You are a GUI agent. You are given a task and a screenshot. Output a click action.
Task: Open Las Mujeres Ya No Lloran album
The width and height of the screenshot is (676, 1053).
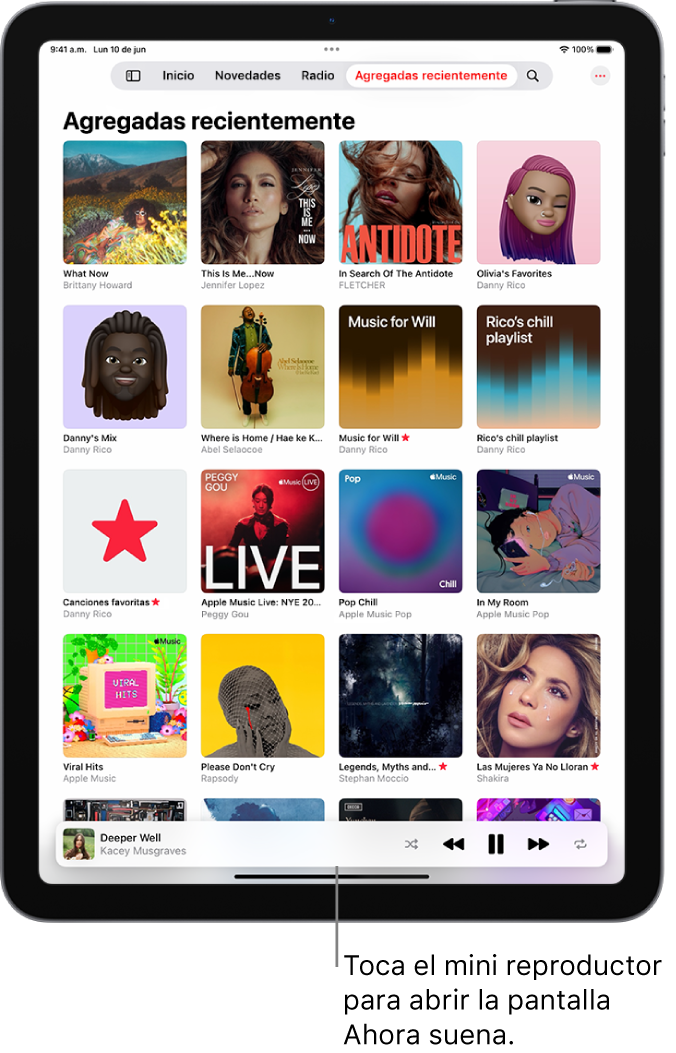538,695
